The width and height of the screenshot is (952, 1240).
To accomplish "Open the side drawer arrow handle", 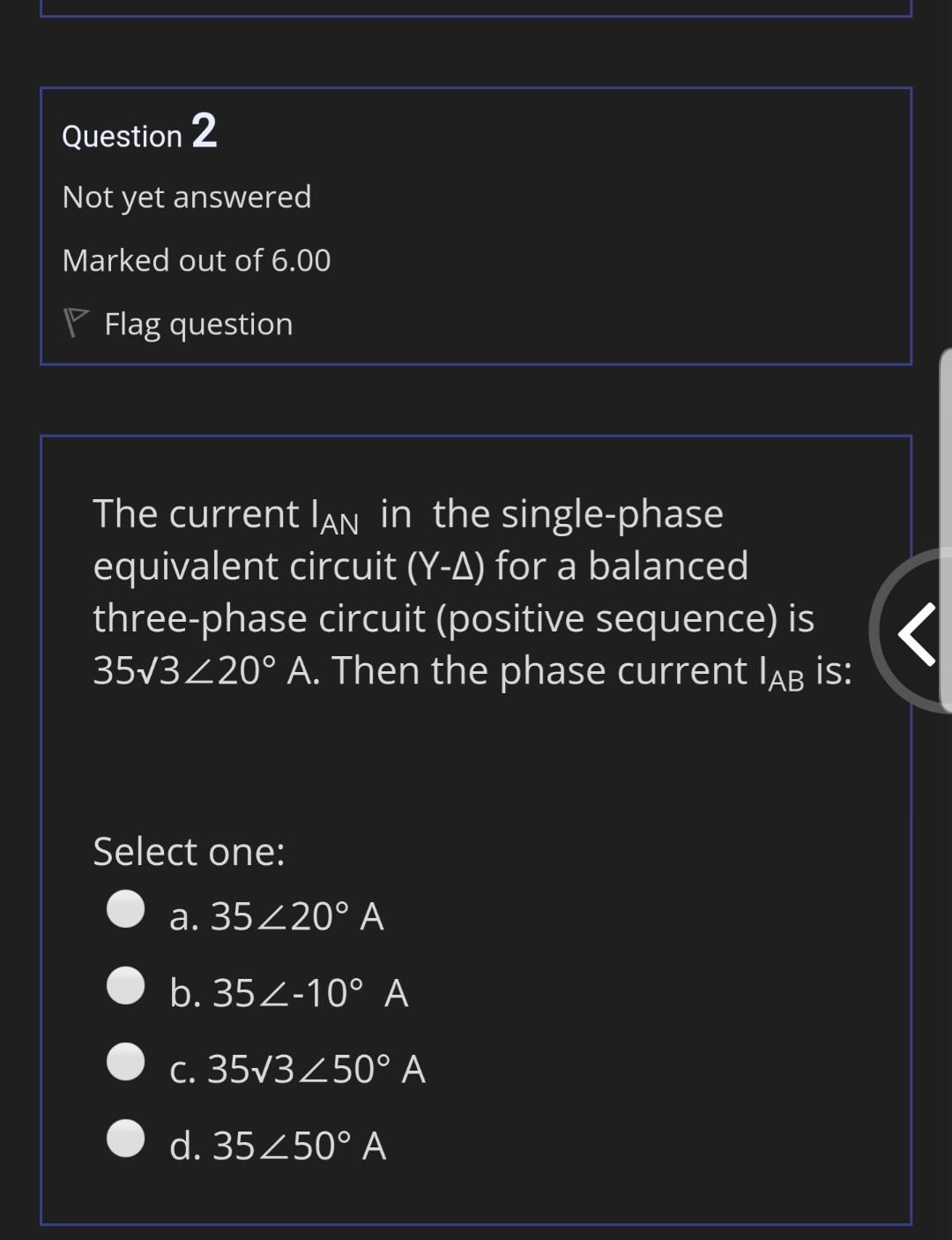I will click(x=913, y=630).
